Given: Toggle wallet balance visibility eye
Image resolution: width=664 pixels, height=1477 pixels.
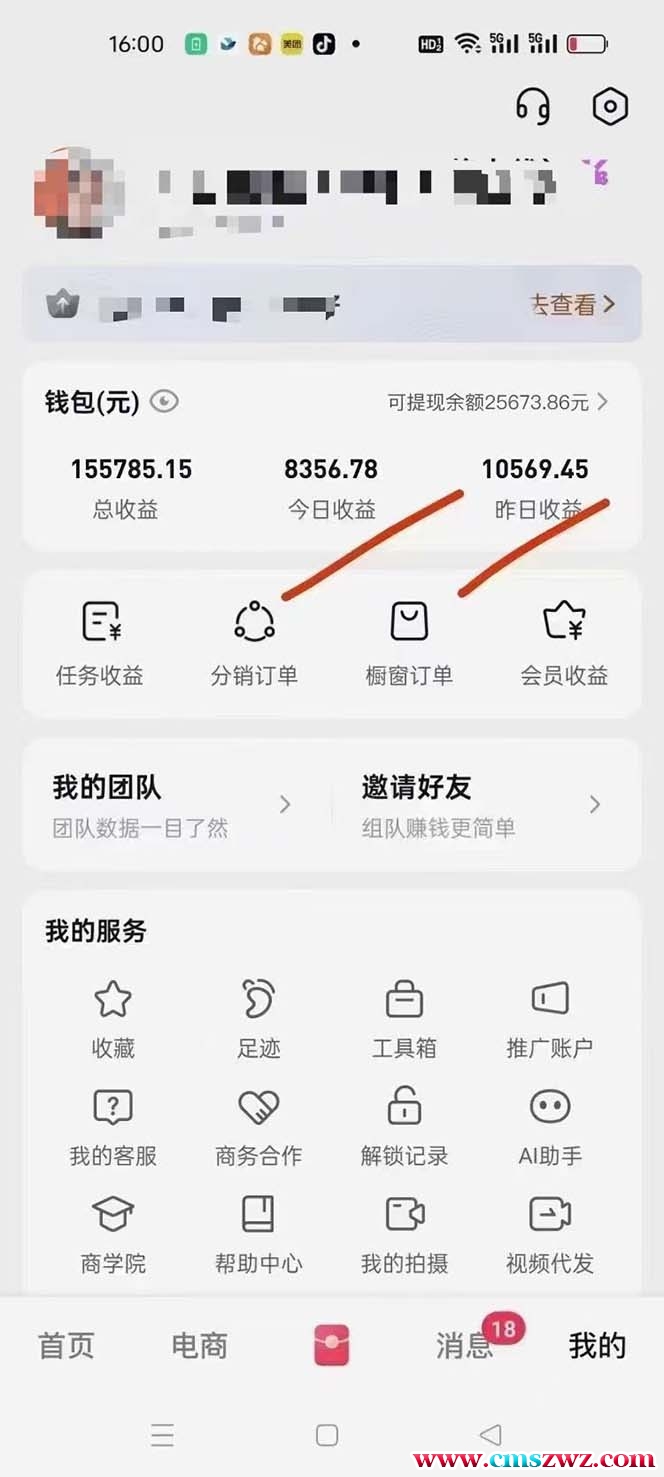Looking at the screenshot, I should coord(164,402).
